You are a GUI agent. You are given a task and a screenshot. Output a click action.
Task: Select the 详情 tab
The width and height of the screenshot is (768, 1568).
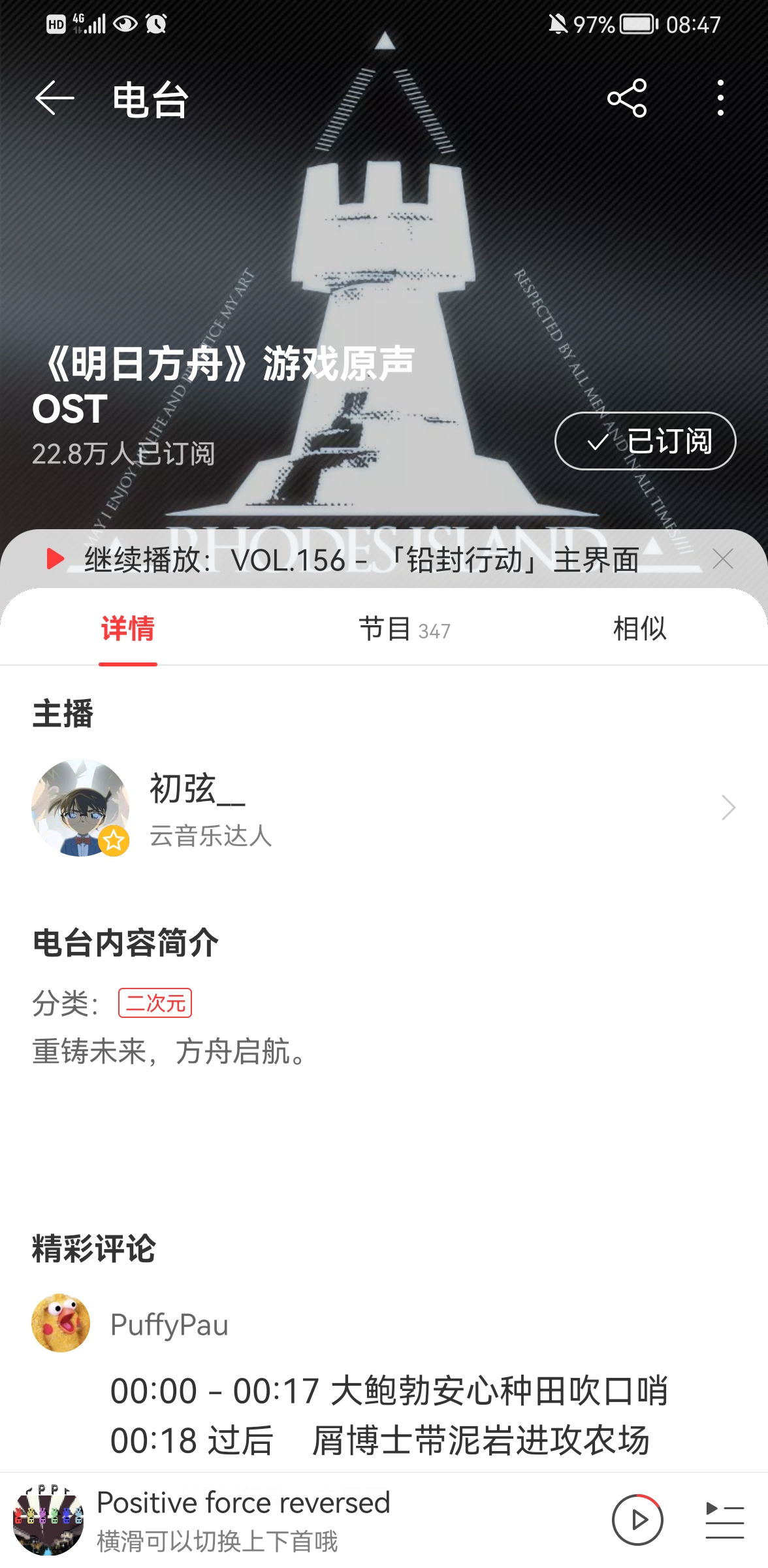128,629
